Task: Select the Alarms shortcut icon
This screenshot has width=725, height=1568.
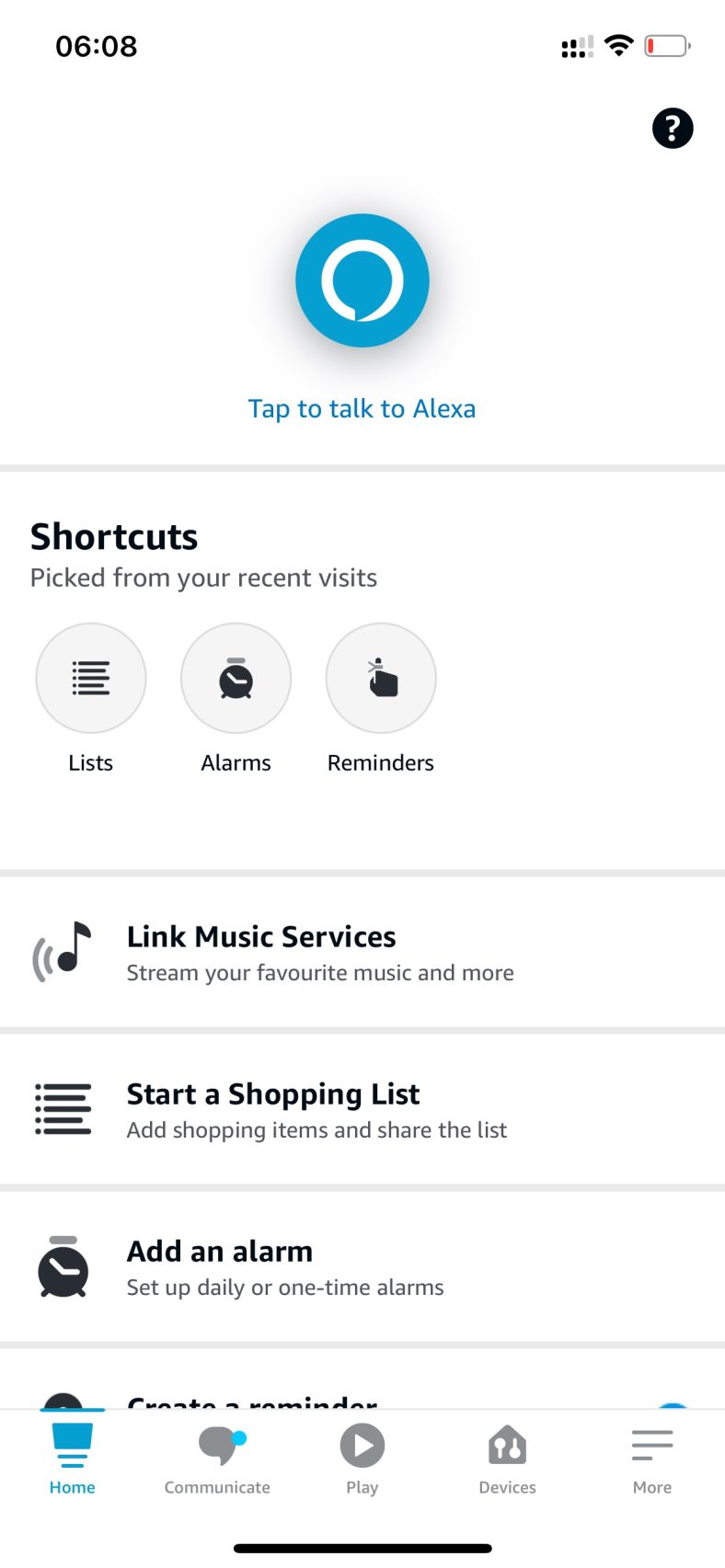Action: point(236,678)
